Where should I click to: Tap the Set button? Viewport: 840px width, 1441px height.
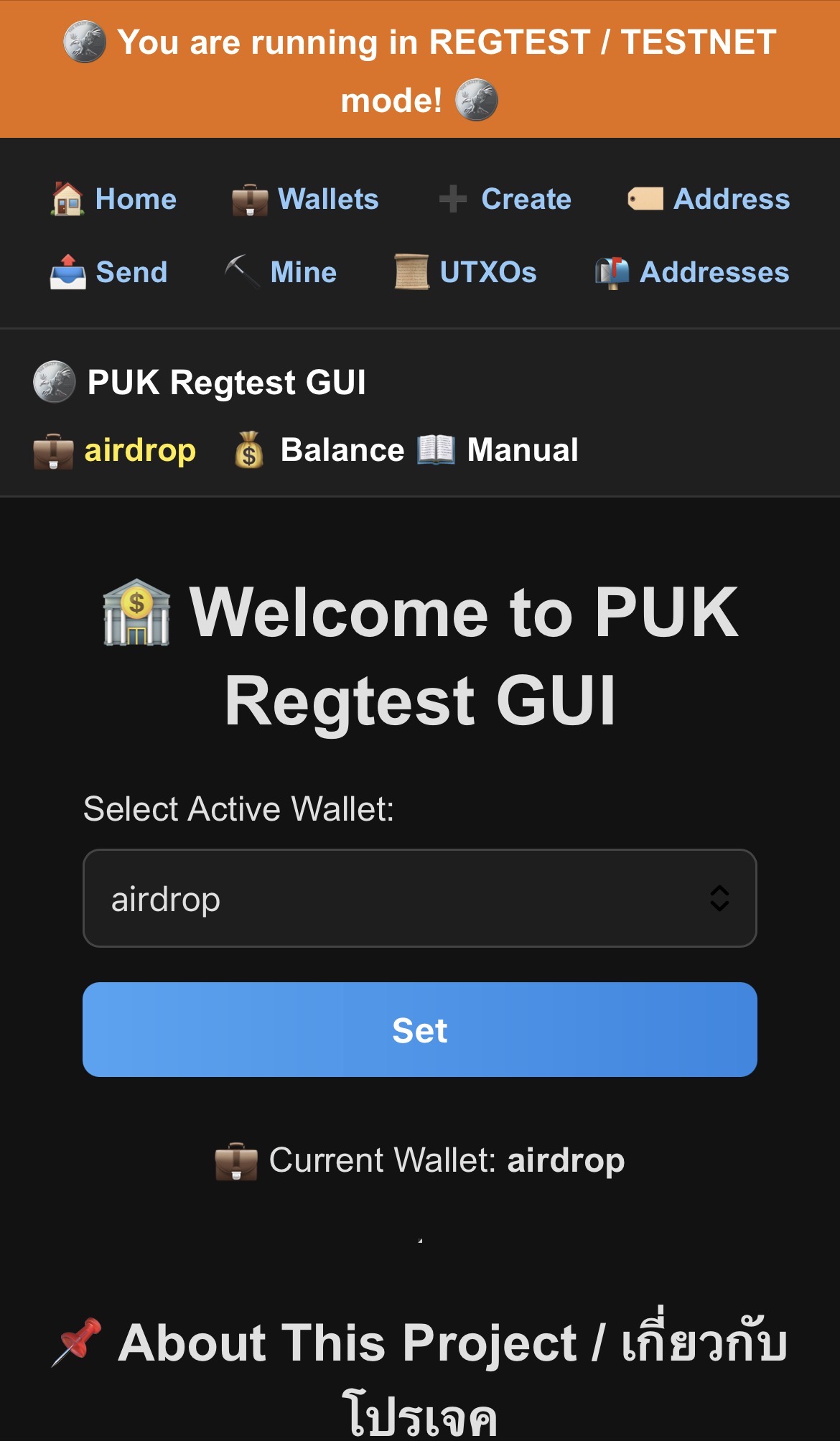click(420, 1030)
